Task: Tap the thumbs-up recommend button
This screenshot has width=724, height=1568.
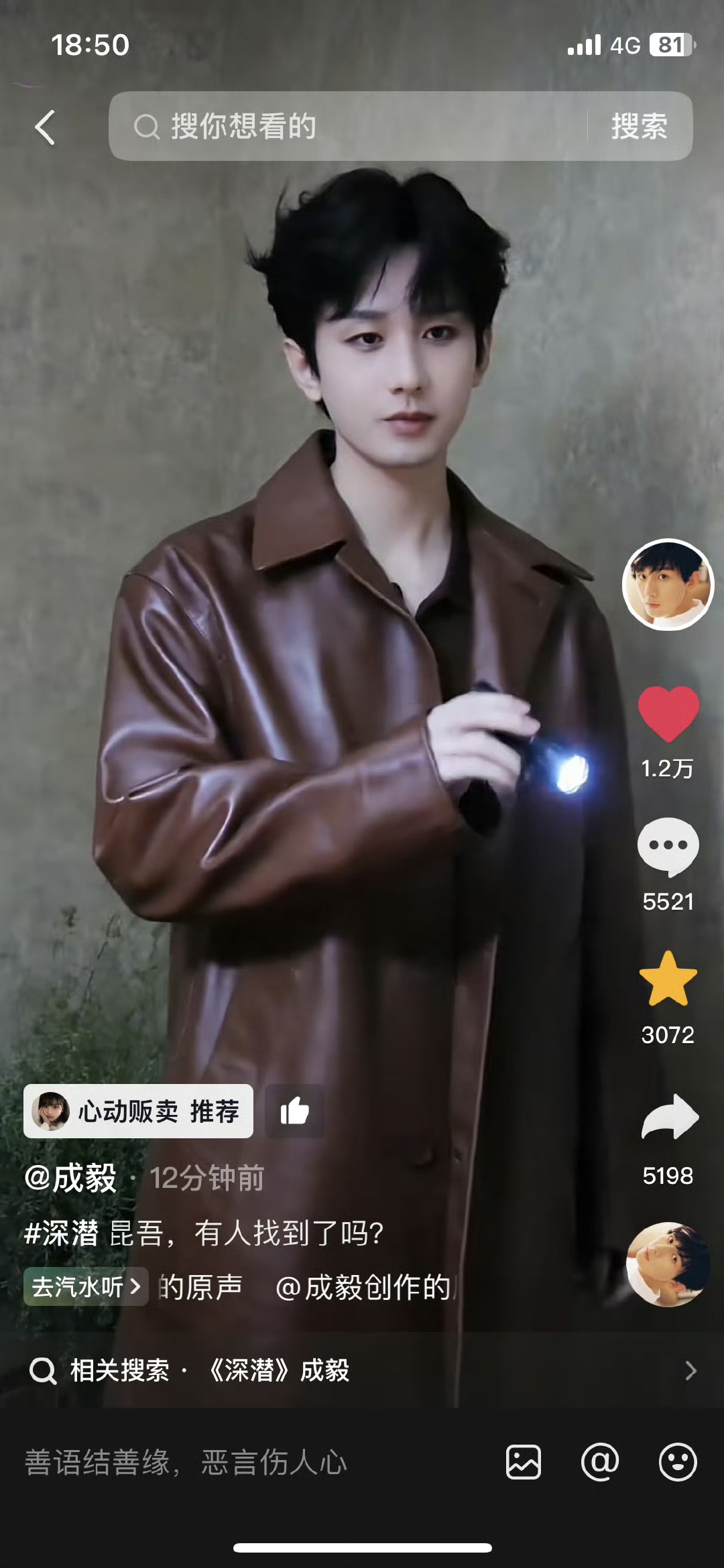Action: coord(294,1111)
